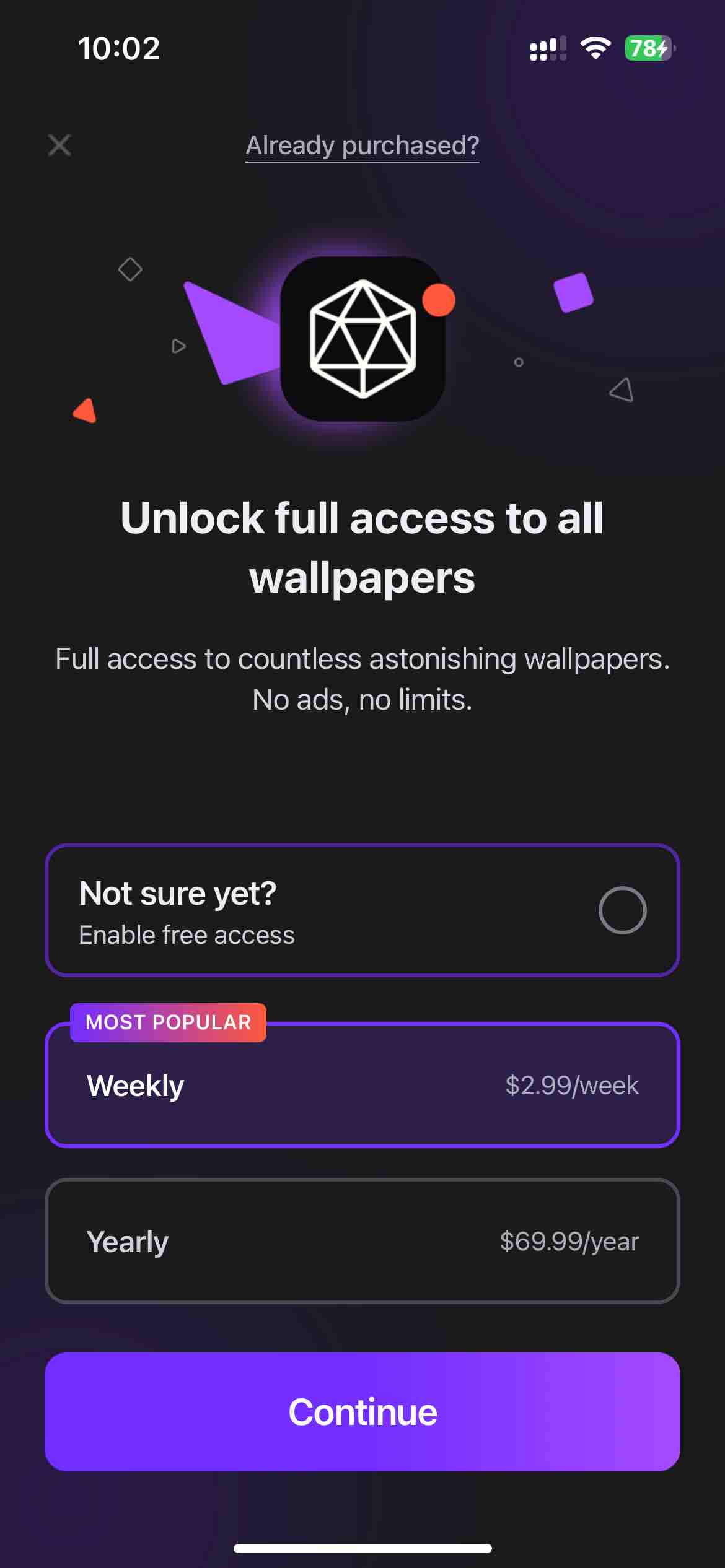Open the Already purchased? link
The height and width of the screenshot is (1568, 725).
[362, 146]
